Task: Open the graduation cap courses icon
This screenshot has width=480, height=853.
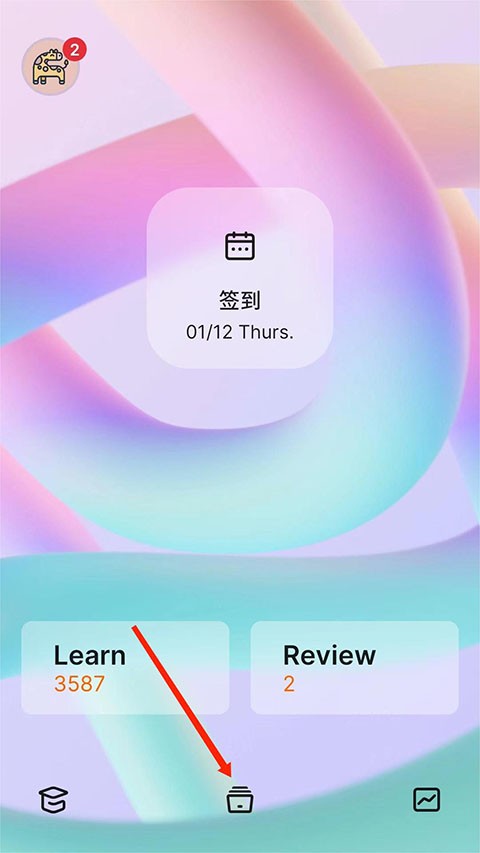Action: click(53, 800)
